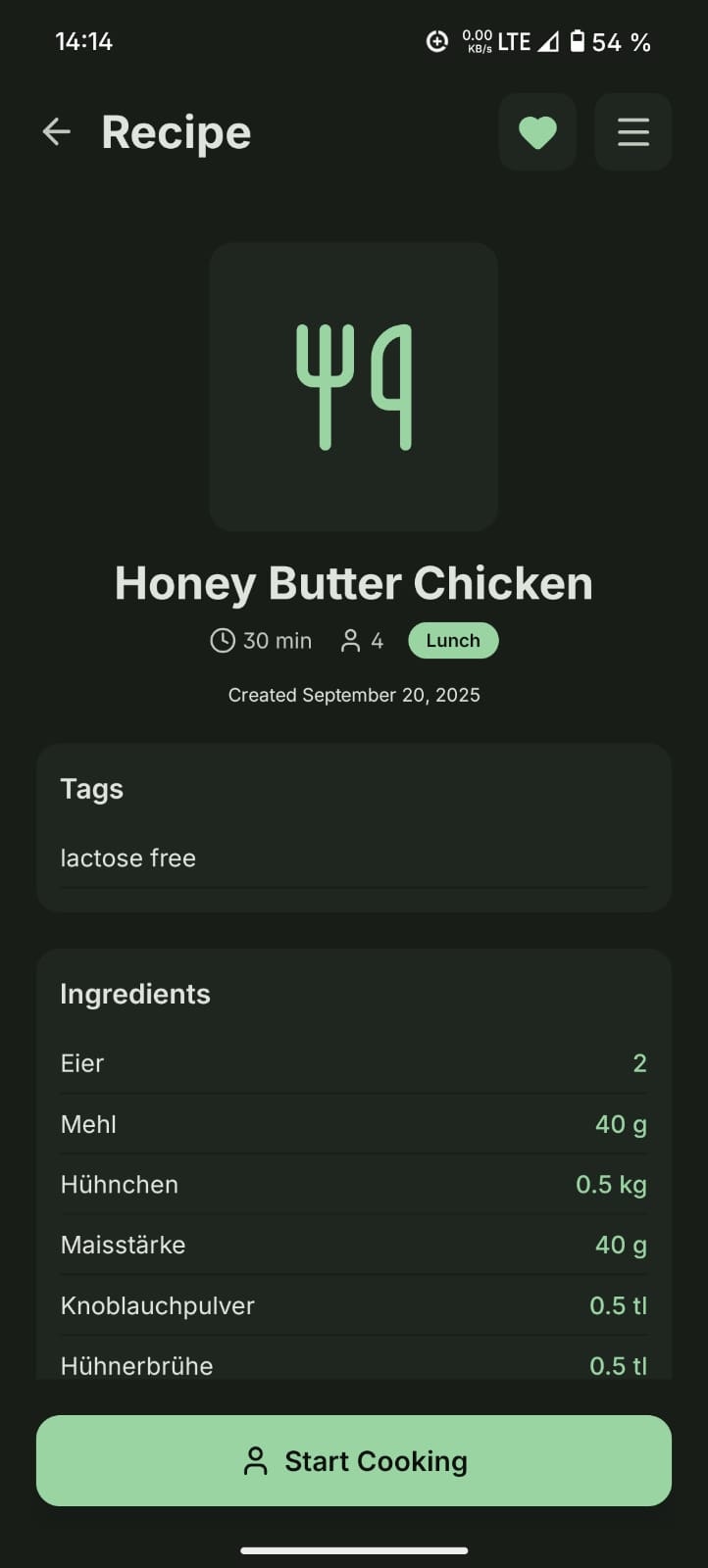This screenshot has width=708, height=1568.
Task: Expand the Ingredients section
Action: point(135,994)
